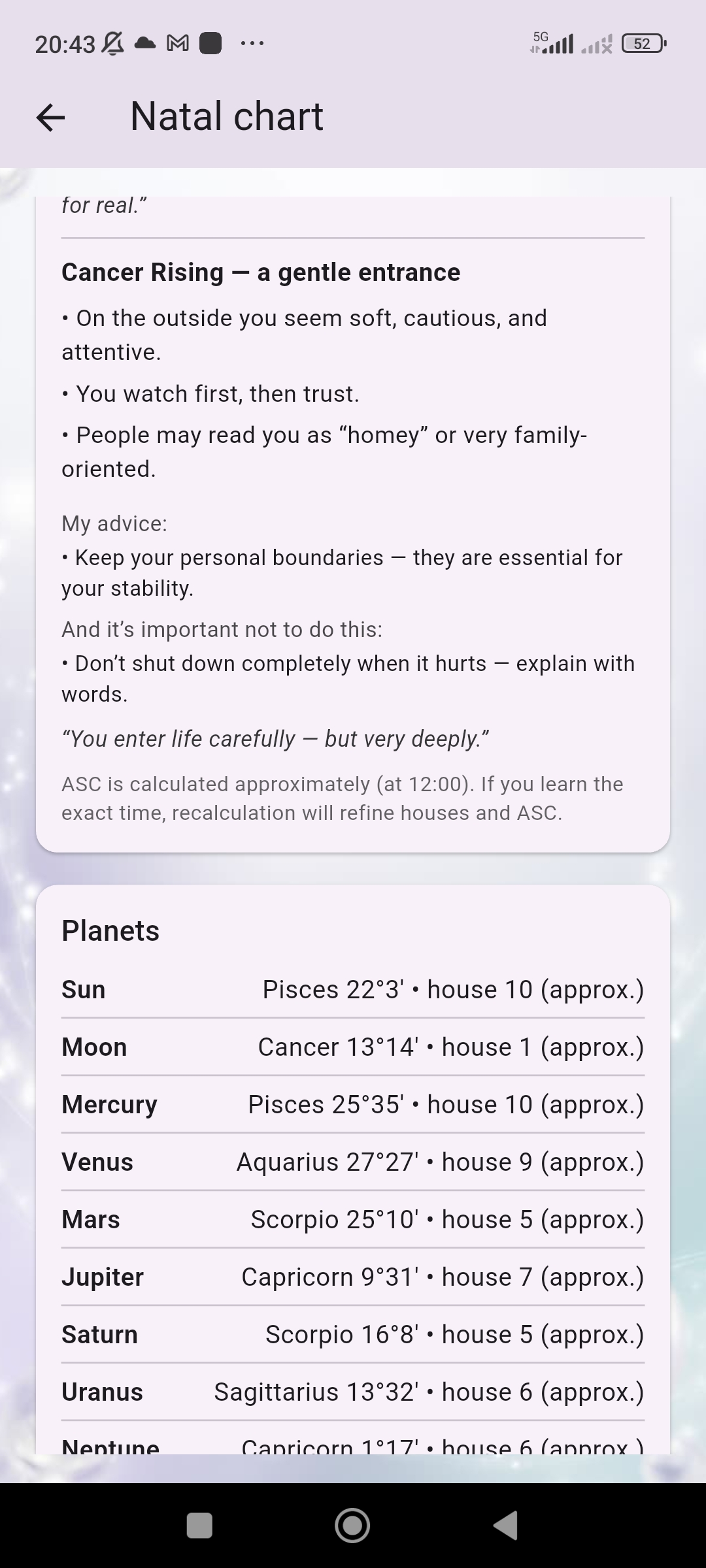Select the Moon Cancer 13°14' row
This screenshot has height=1568, width=706.
coord(353,1046)
